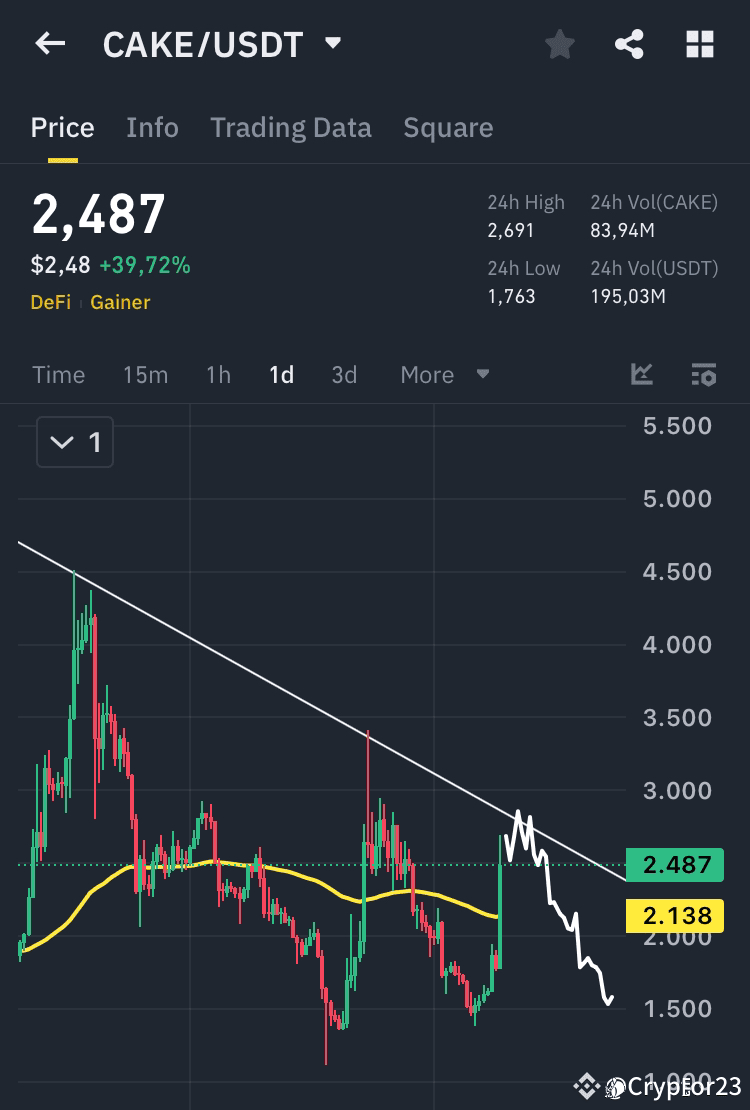Viewport: 750px width, 1110px height.
Task: Open the Info tab
Action: [152, 127]
